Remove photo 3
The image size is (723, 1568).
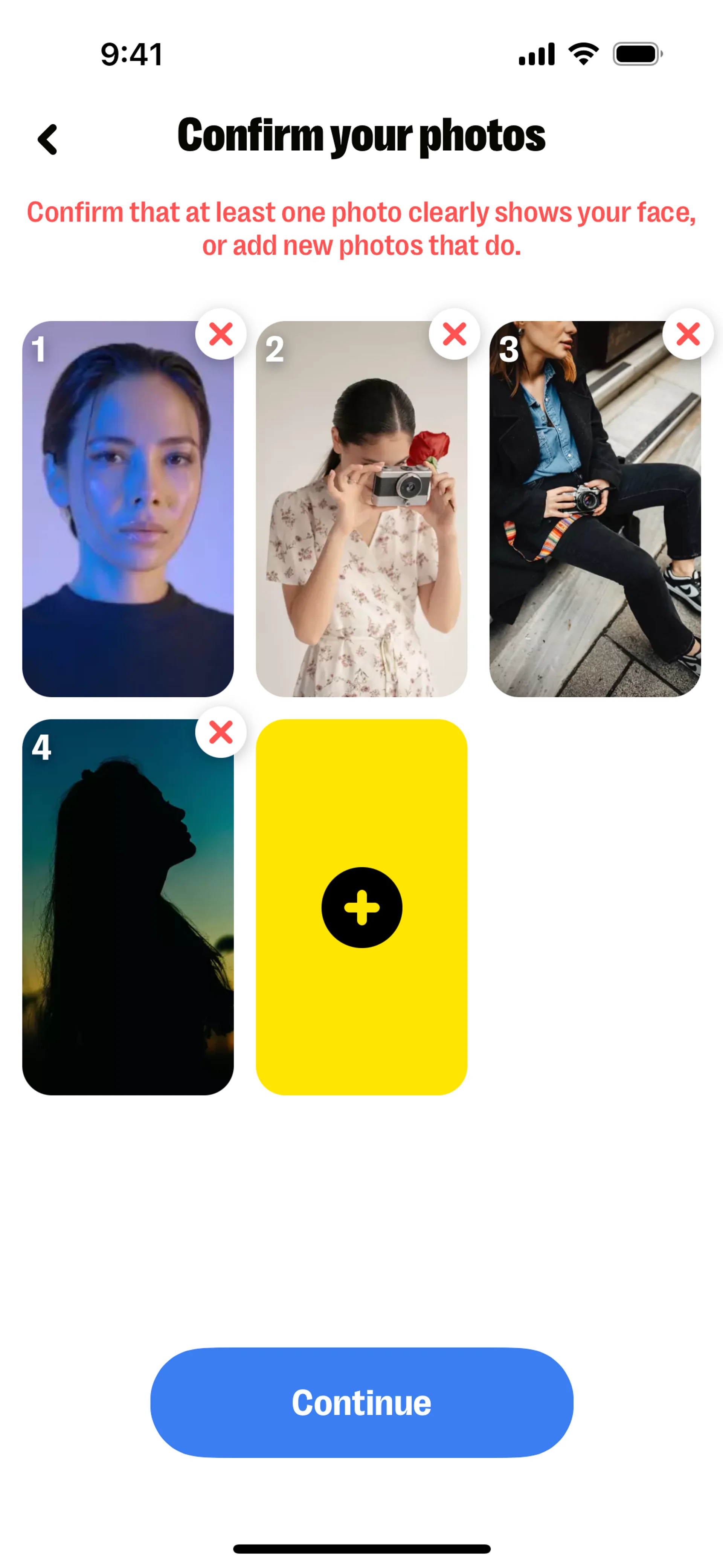(x=688, y=334)
